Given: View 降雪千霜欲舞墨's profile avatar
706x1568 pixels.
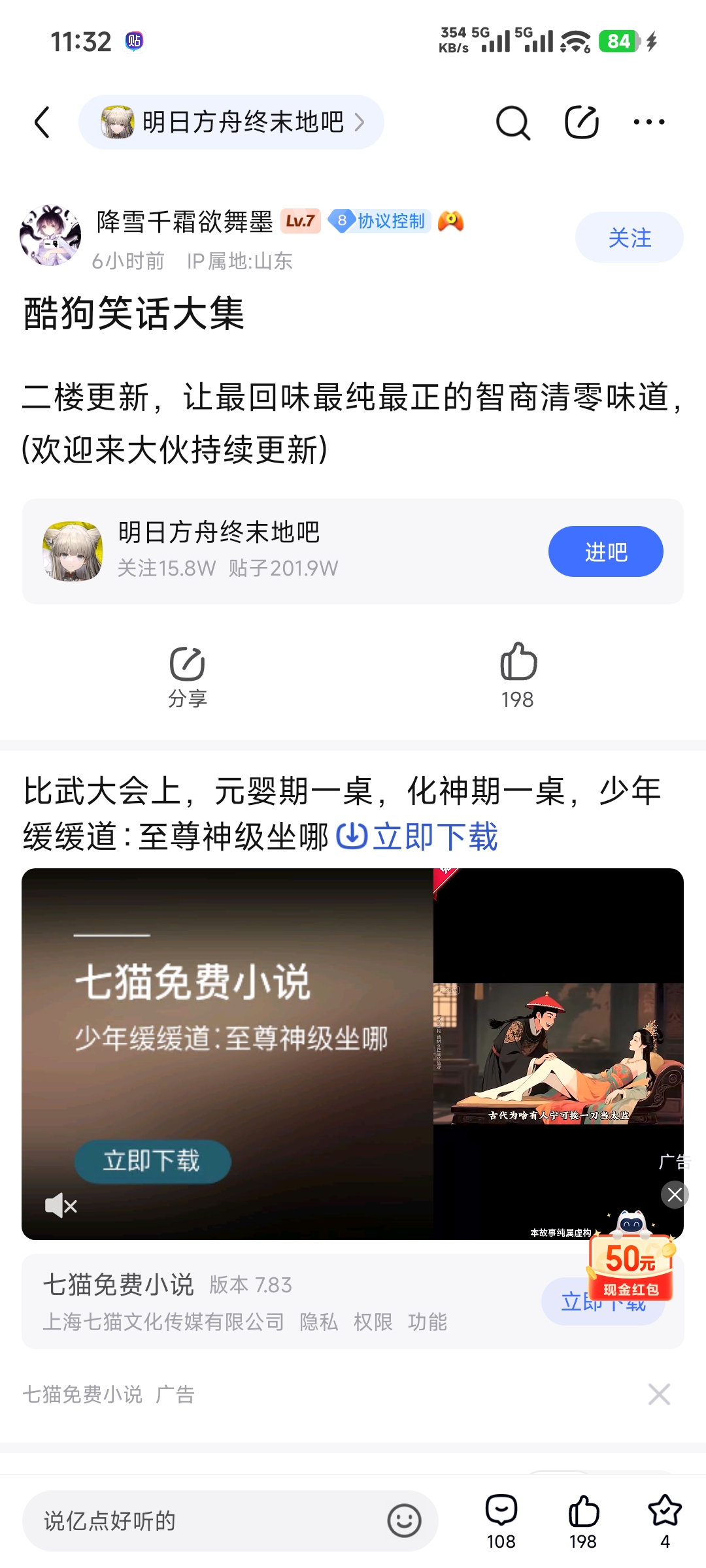Looking at the screenshot, I should pyautogui.click(x=51, y=237).
